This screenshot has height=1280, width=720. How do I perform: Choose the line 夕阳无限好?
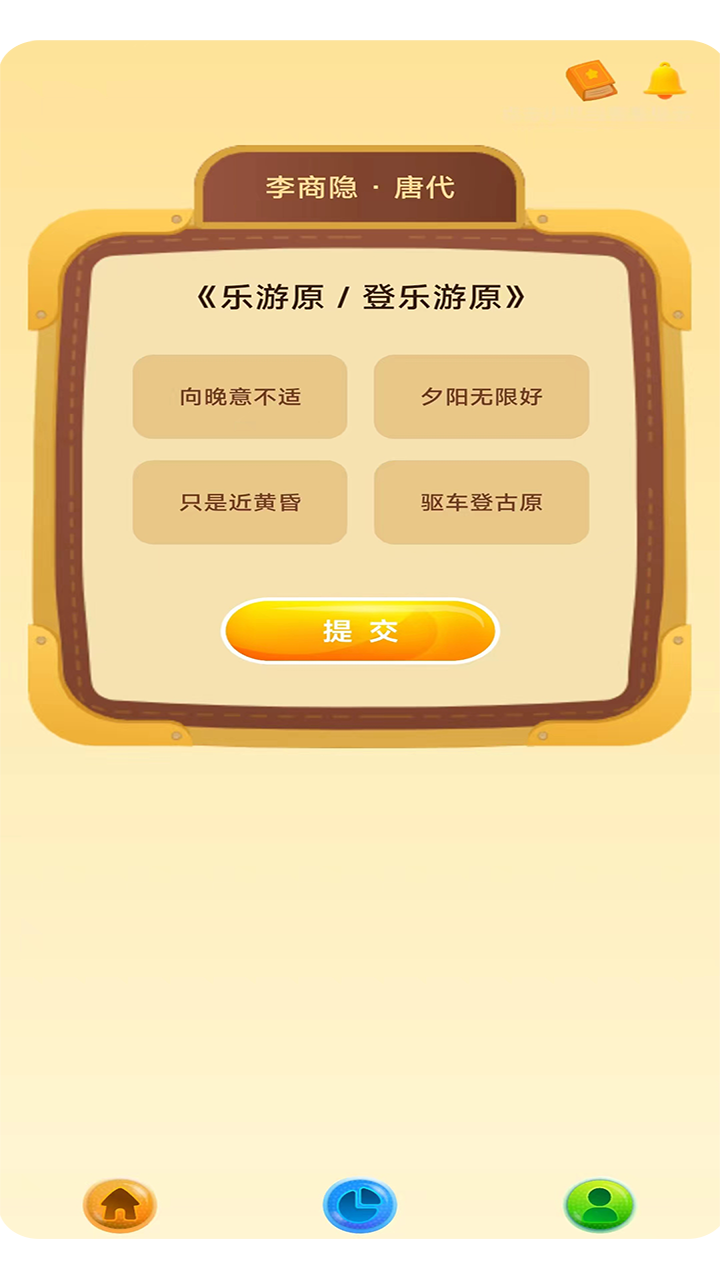click(481, 397)
